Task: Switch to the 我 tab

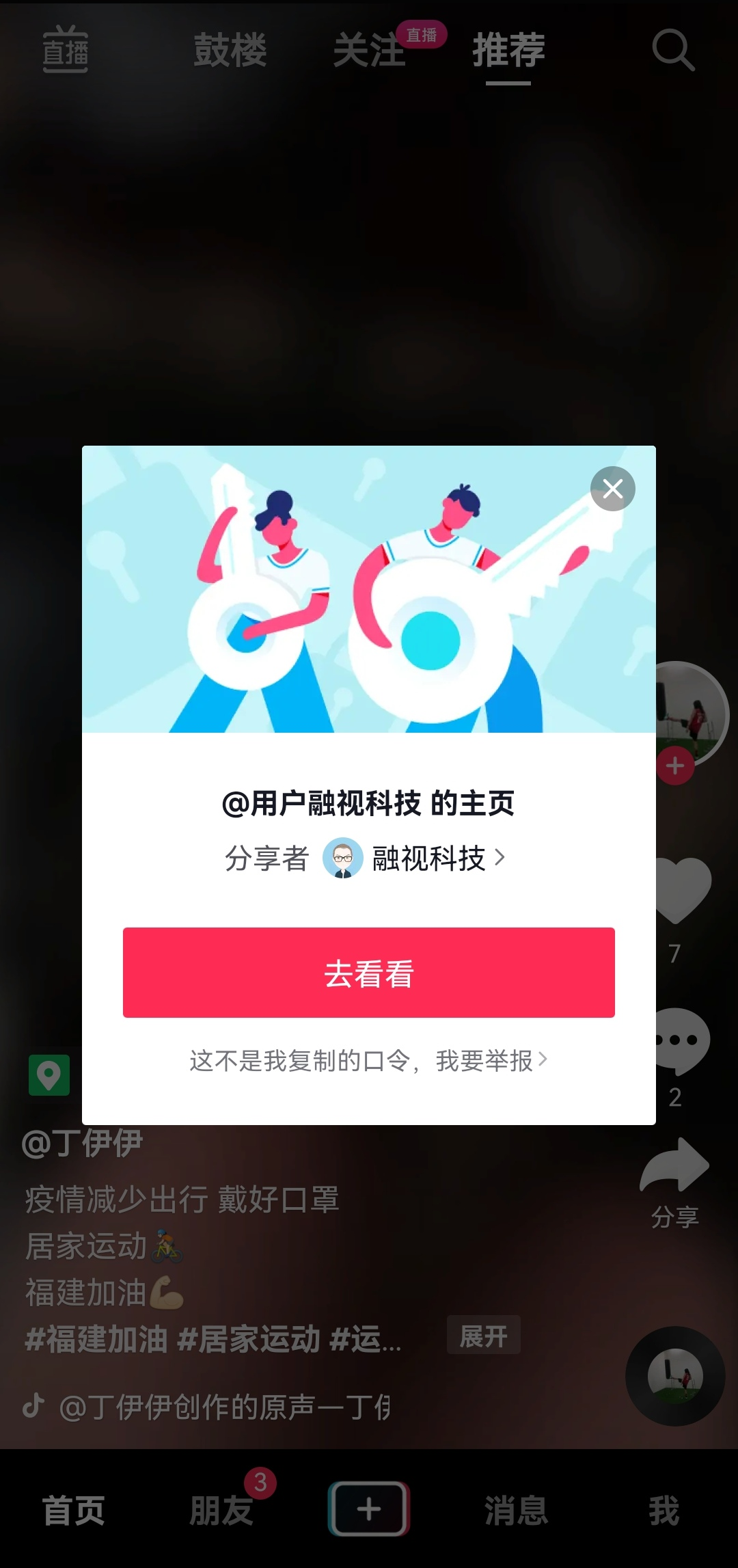Action: (x=664, y=1510)
